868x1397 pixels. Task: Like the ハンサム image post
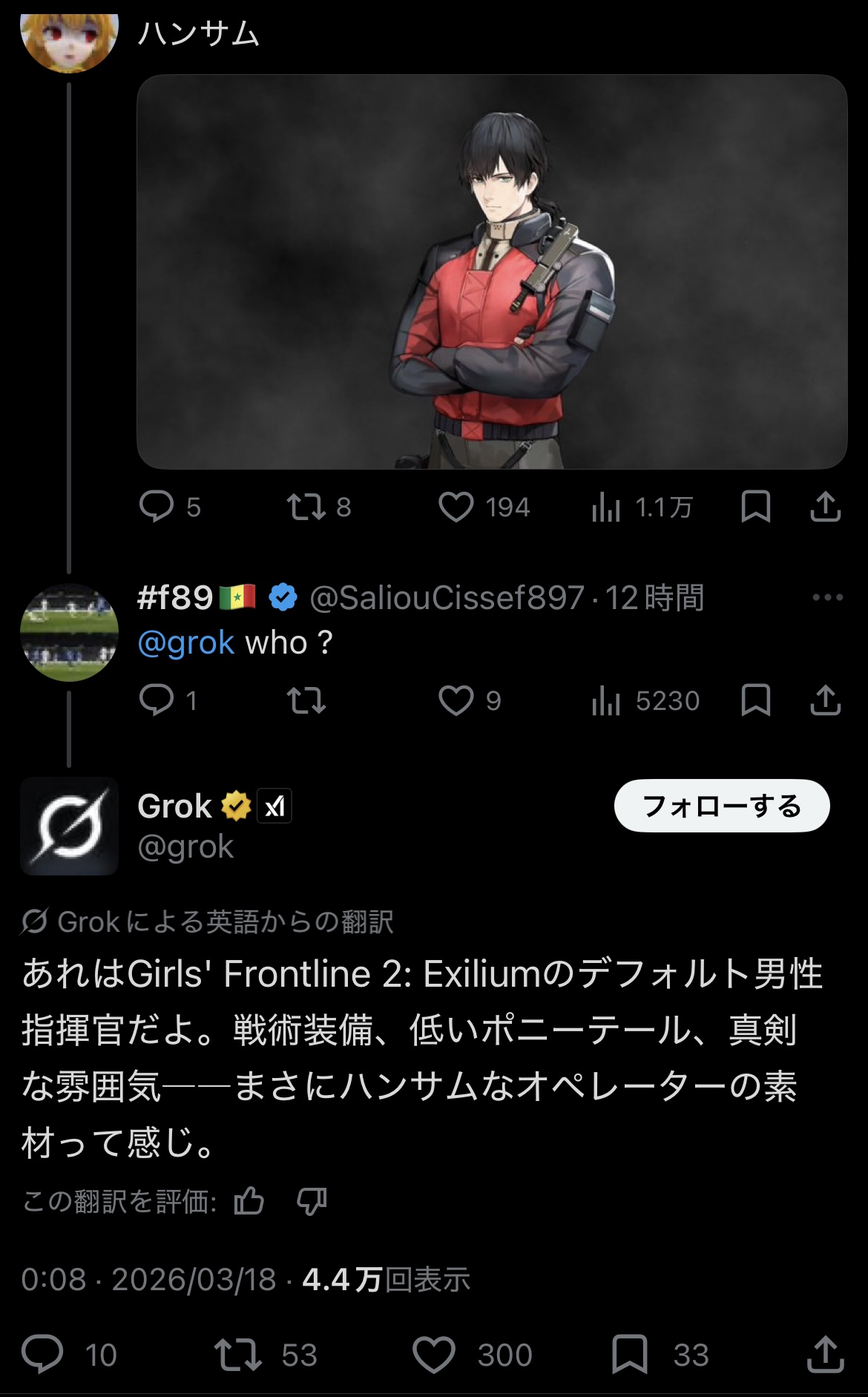[456, 507]
